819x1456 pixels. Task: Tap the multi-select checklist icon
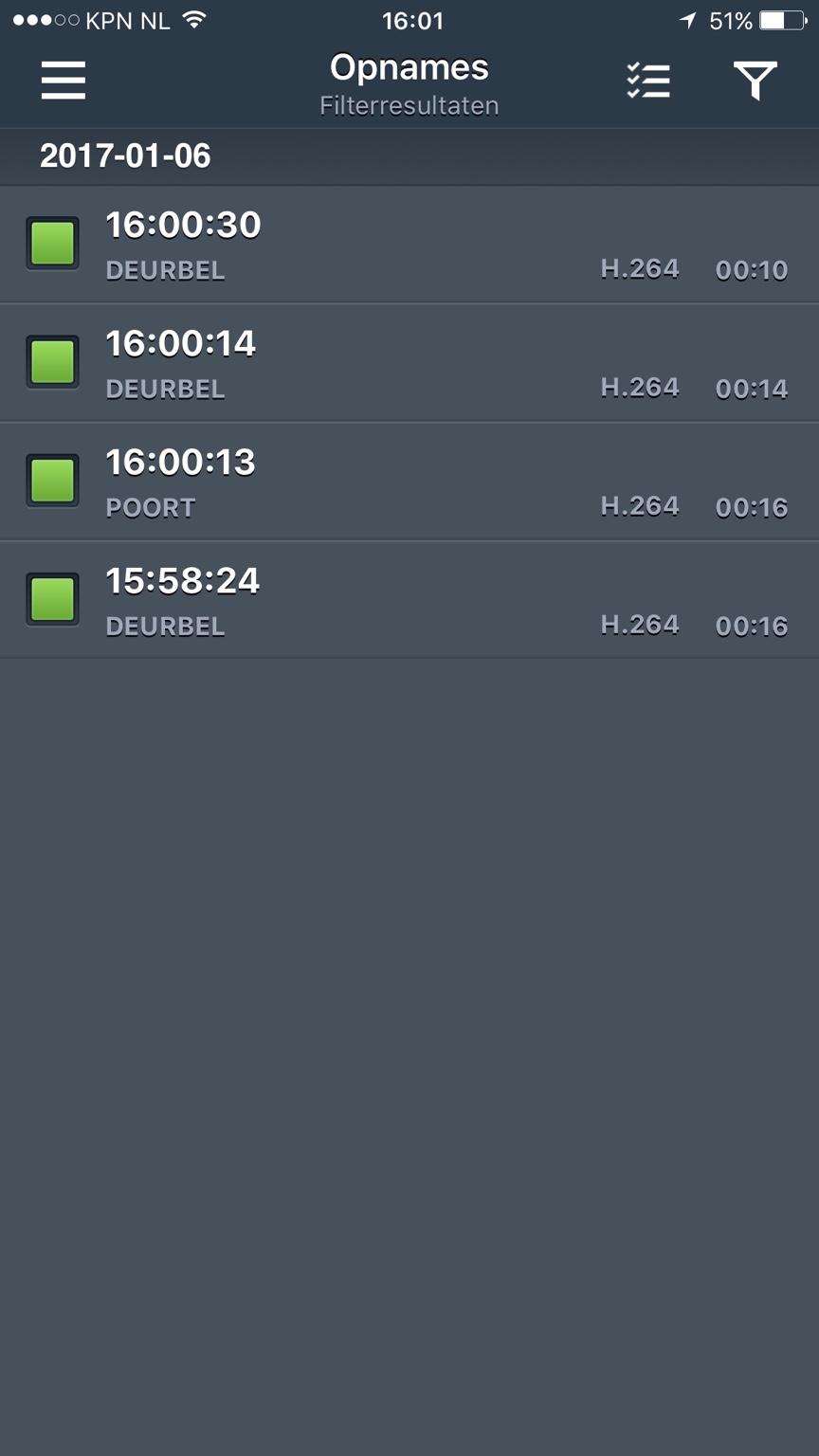[648, 82]
